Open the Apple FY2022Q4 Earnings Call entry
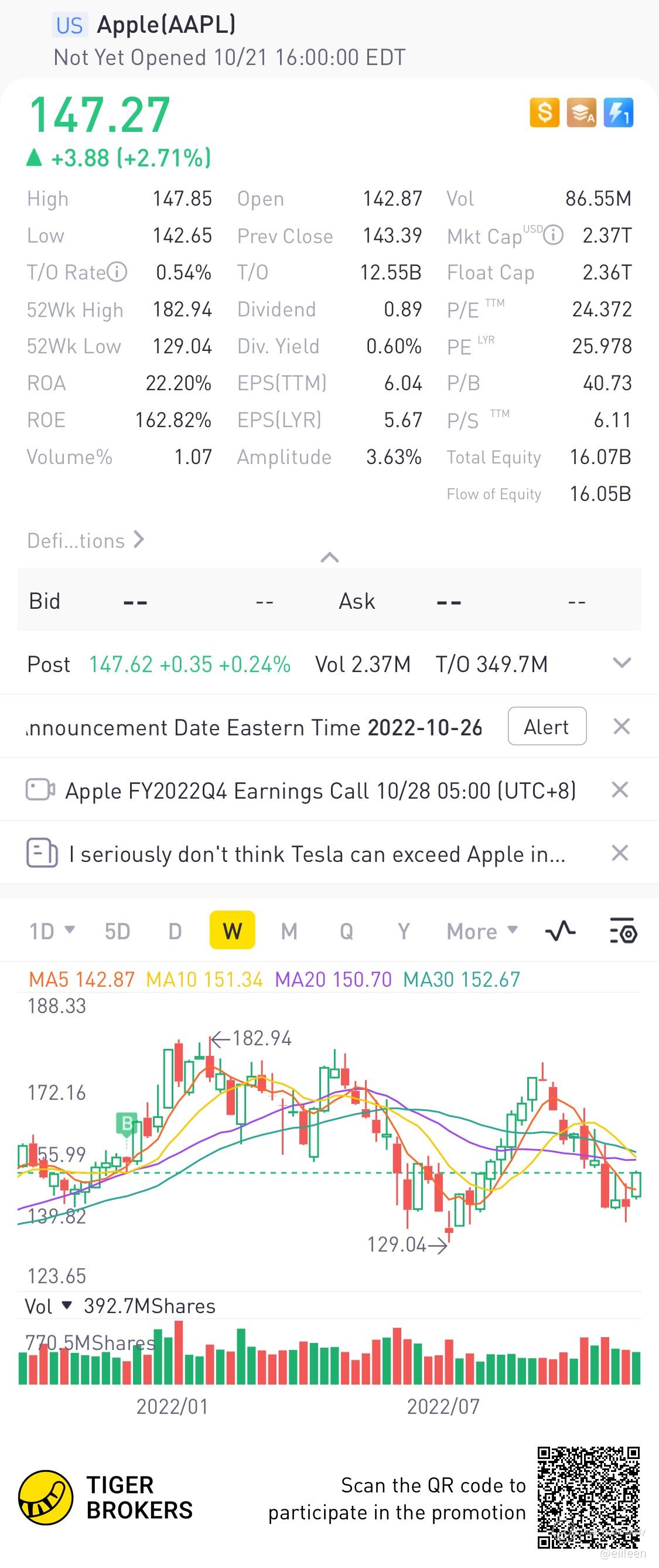Viewport: 659px width, 1568px height. (x=319, y=790)
